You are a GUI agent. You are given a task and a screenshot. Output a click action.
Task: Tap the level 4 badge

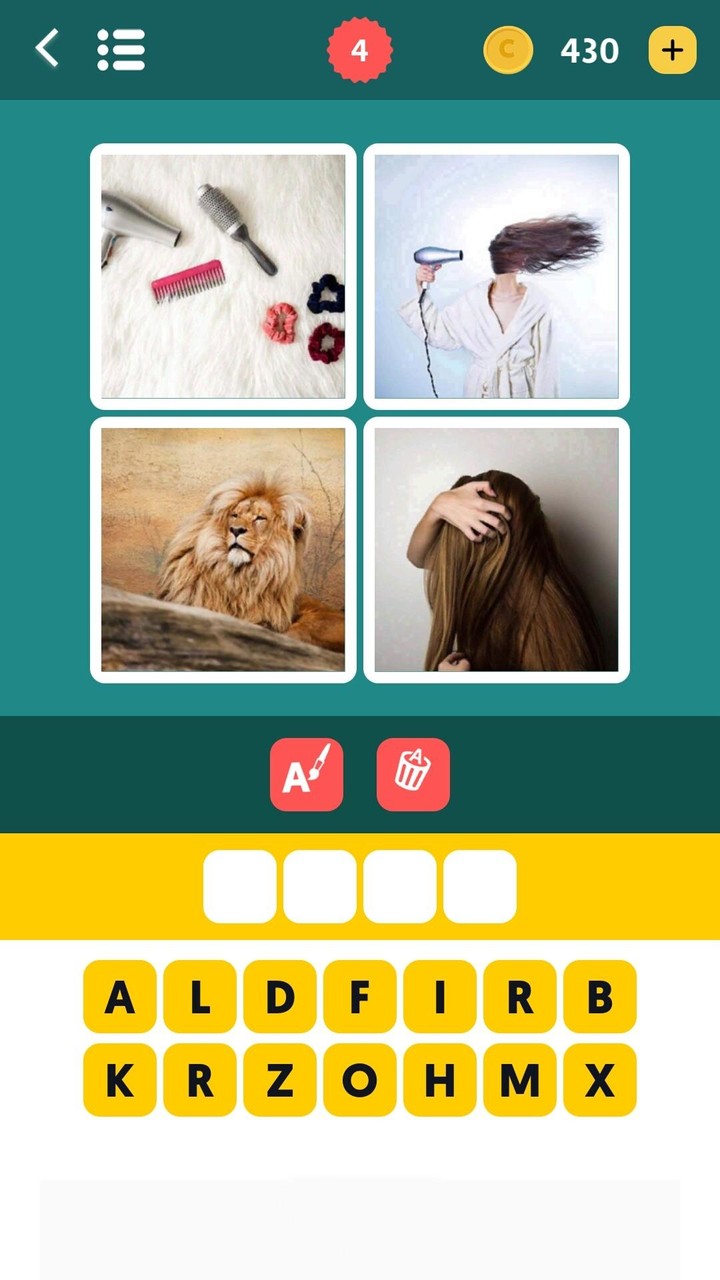click(360, 49)
